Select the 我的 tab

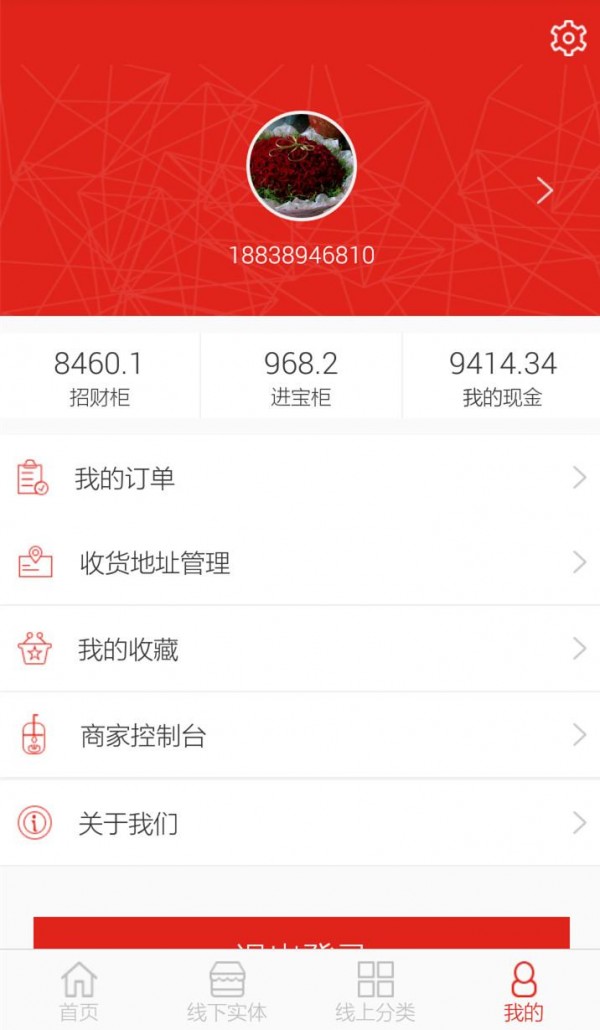523,990
